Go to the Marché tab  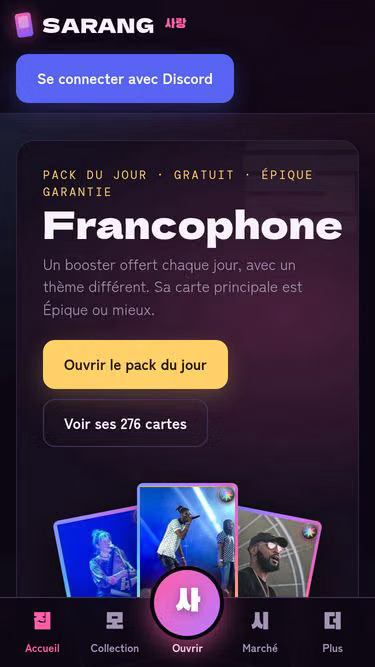pyautogui.click(x=260, y=632)
